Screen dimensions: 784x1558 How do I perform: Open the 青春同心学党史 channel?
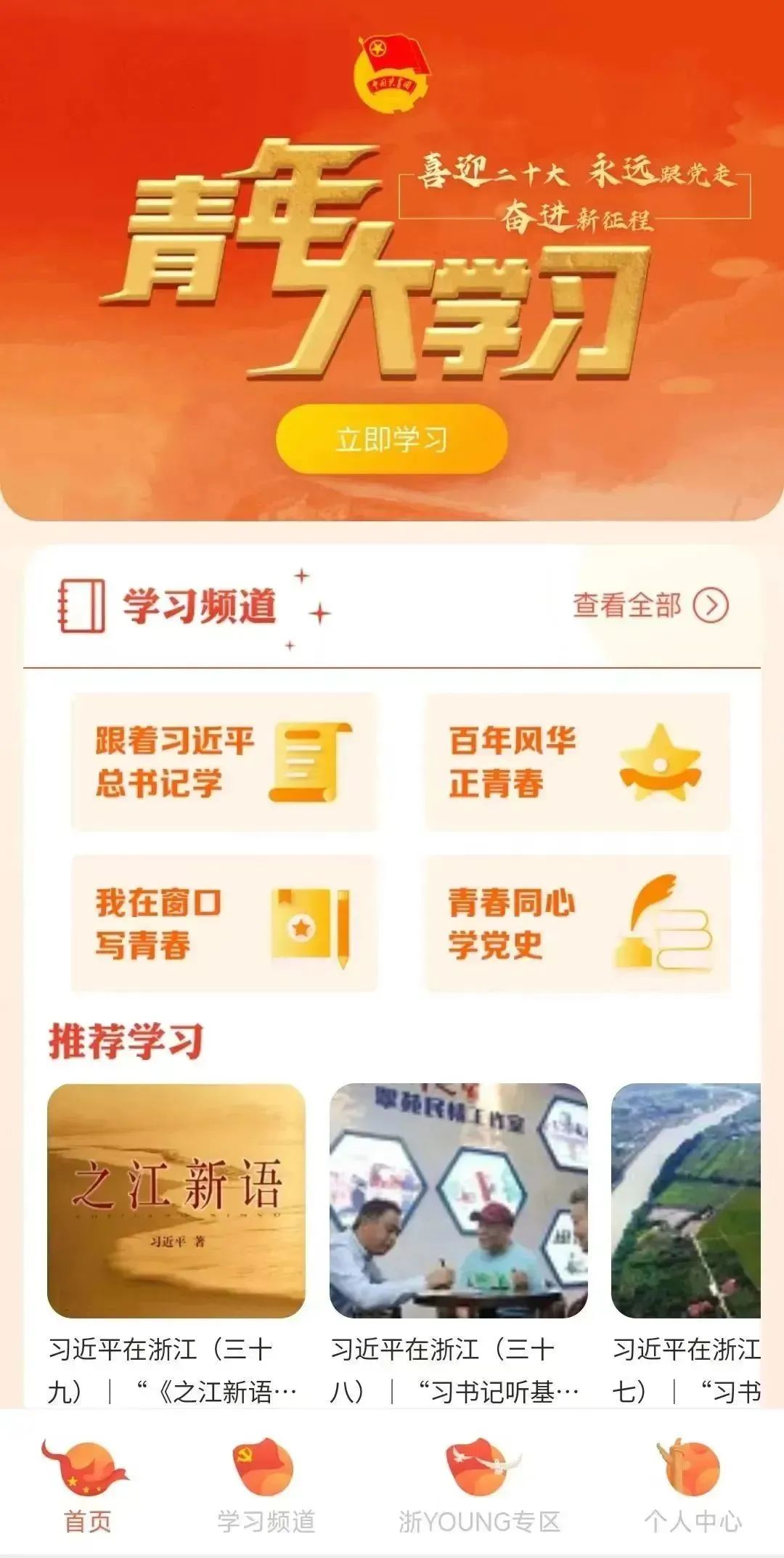[577, 923]
